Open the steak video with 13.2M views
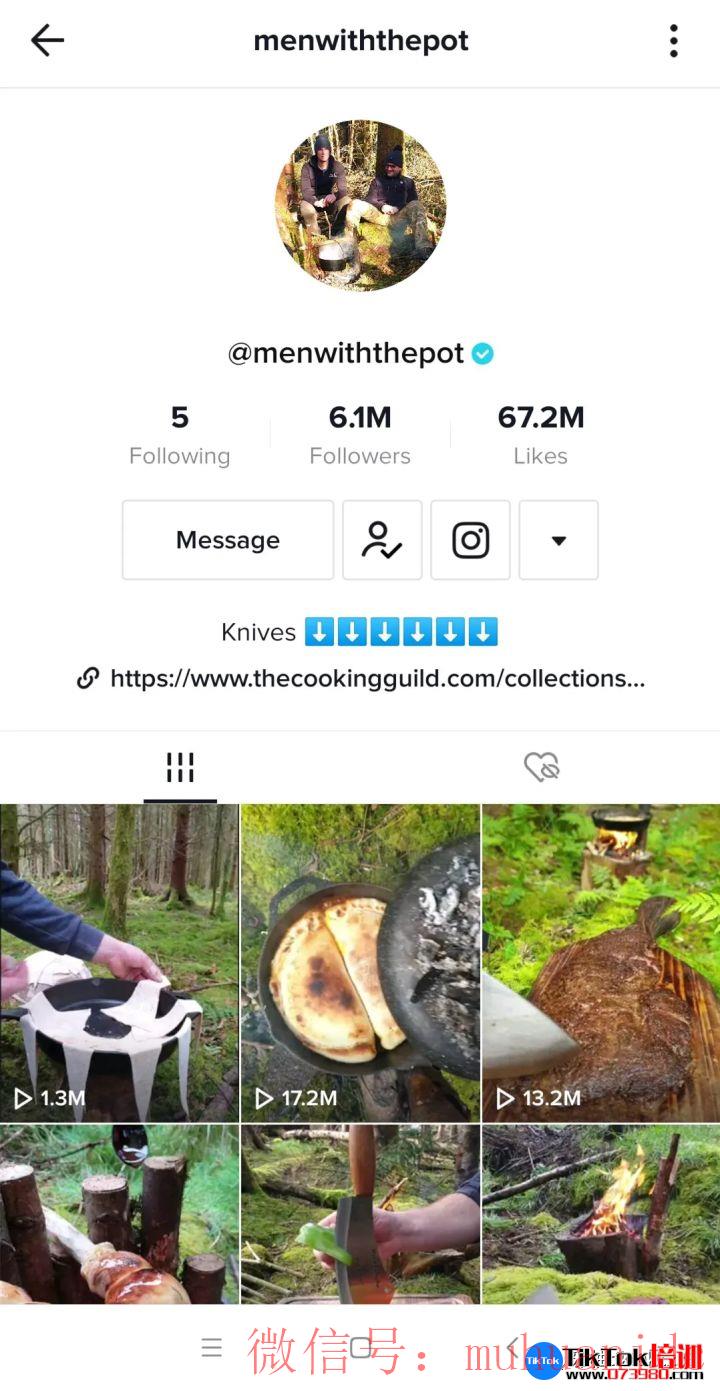Viewport: 720px width, 1391px height. (601, 962)
